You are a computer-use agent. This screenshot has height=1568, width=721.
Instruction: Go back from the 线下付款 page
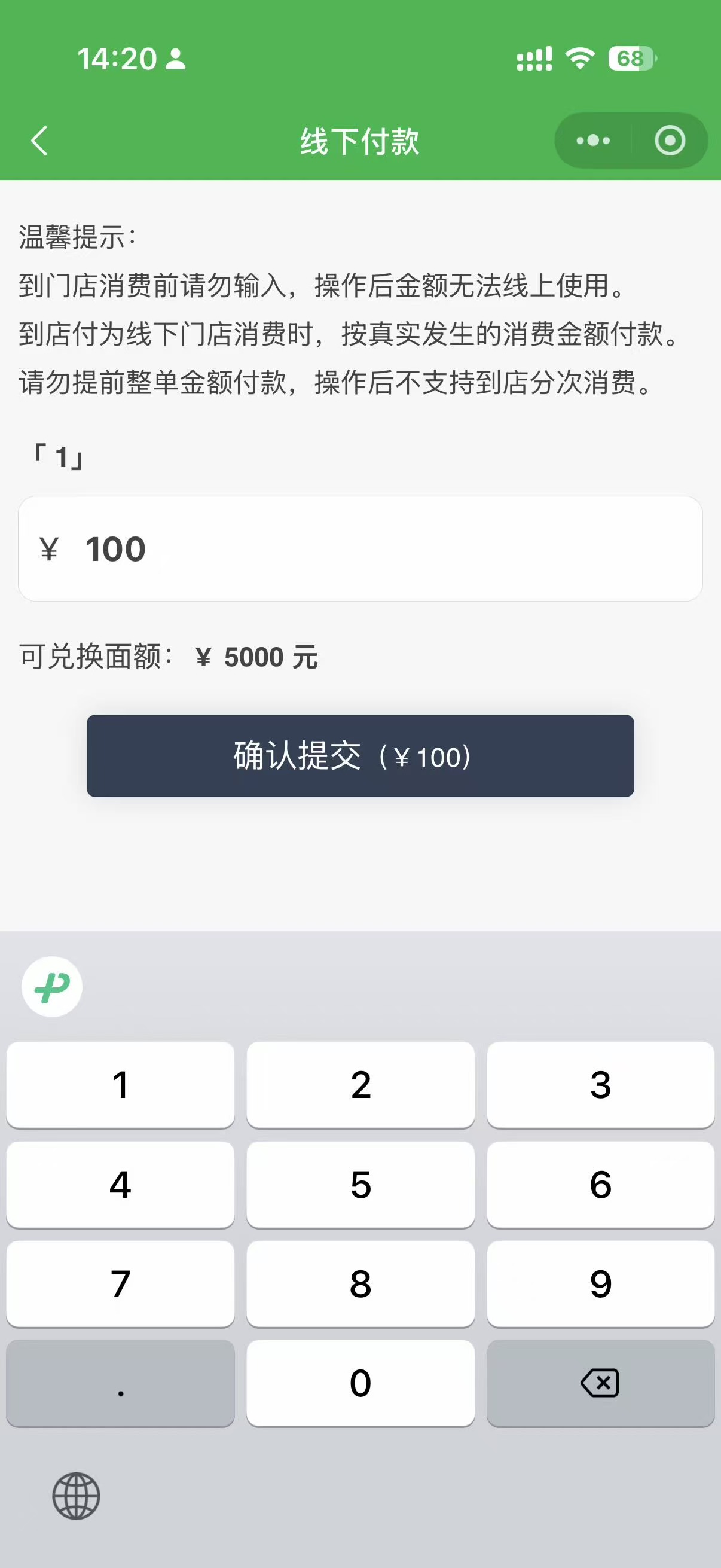tap(39, 141)
